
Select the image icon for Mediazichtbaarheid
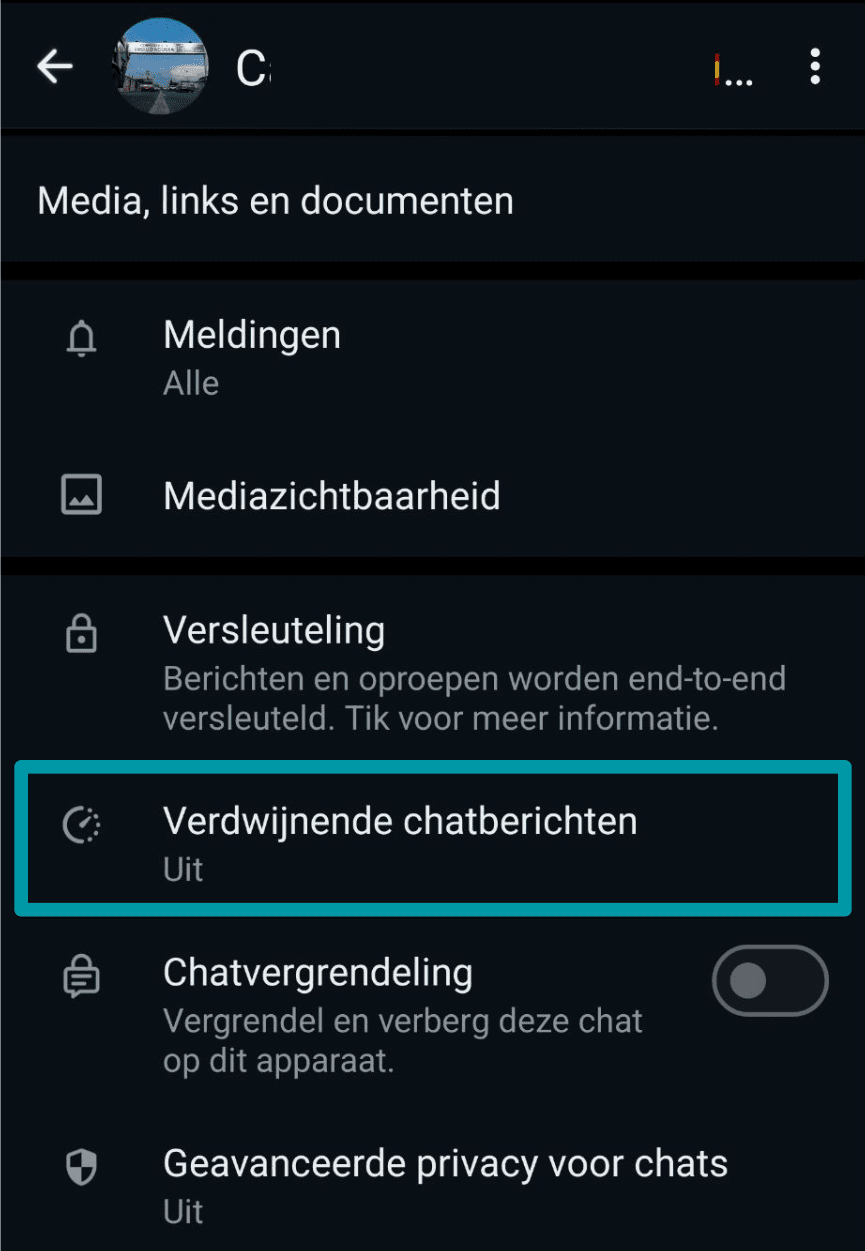coord(81,494)
